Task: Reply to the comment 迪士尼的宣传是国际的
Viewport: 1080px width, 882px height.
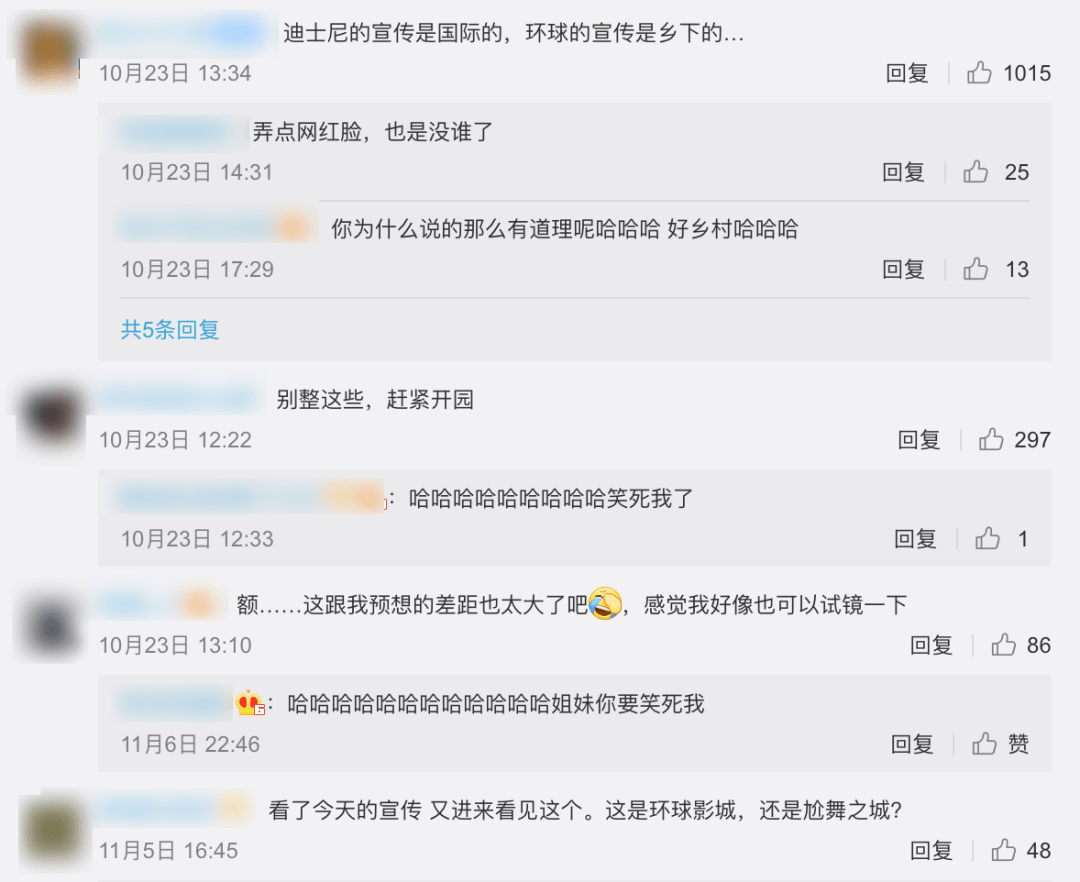Action: pos(907,73)
